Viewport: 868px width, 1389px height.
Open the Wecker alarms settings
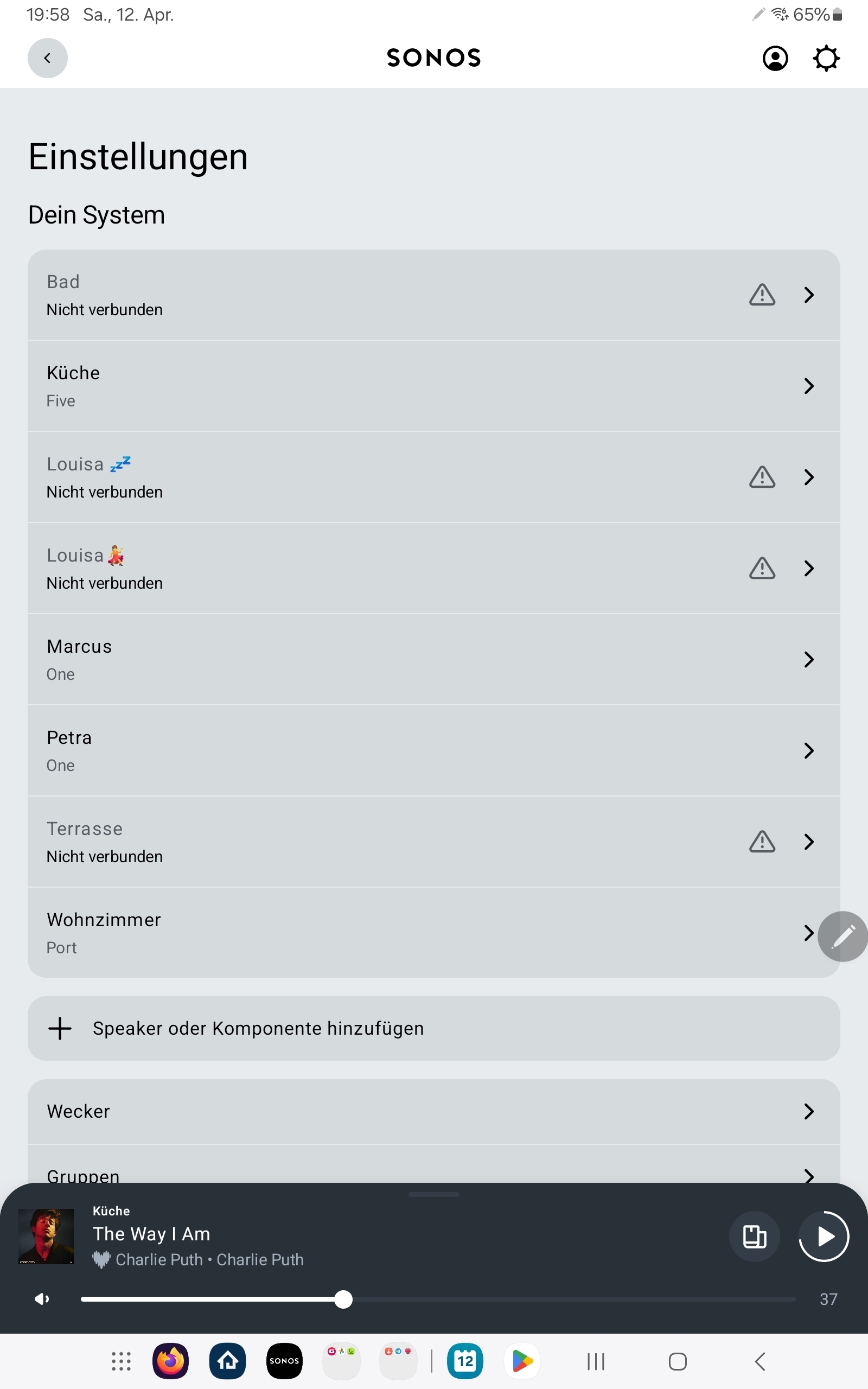pos(434,1112)
